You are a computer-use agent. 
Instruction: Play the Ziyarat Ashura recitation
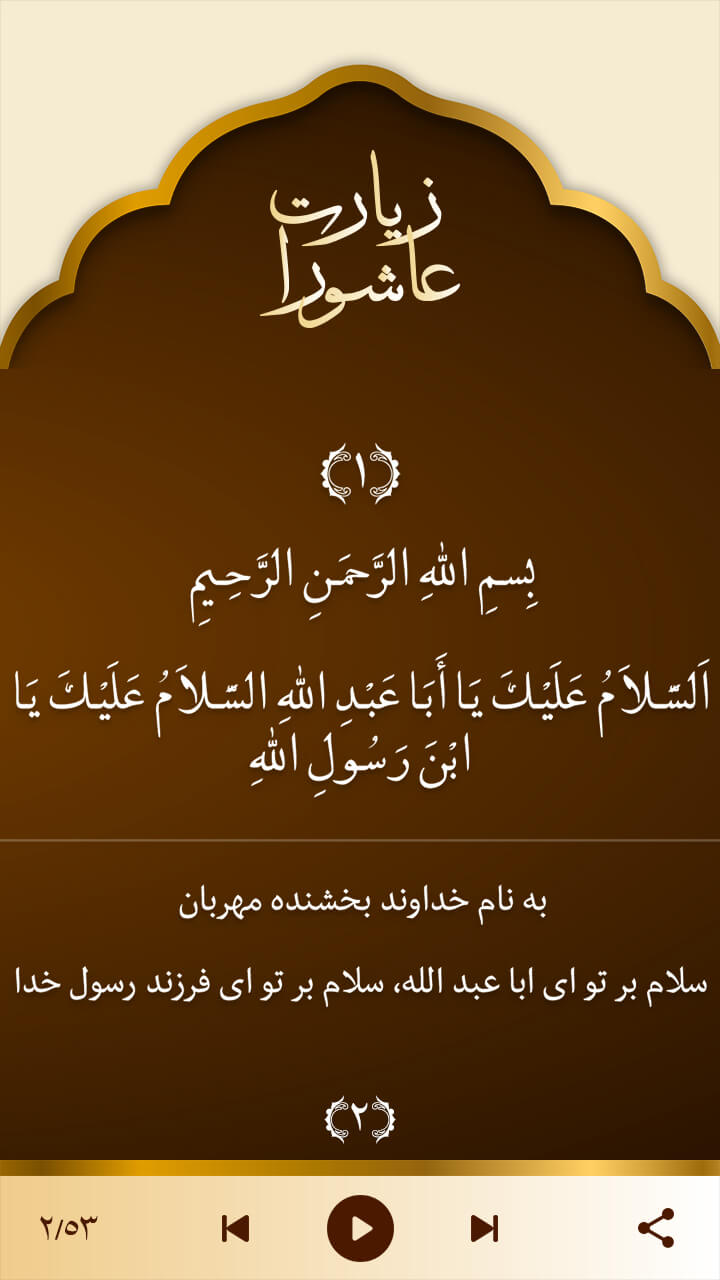(360, 1228)
